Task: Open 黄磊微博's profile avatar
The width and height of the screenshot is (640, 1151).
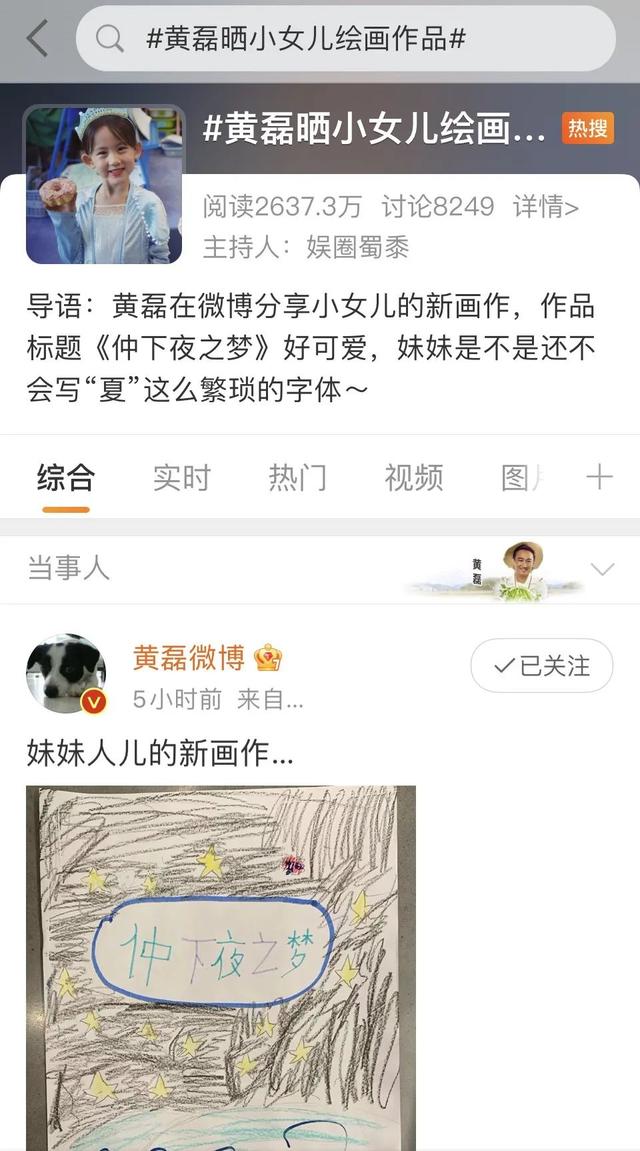Action: [66, 673]
